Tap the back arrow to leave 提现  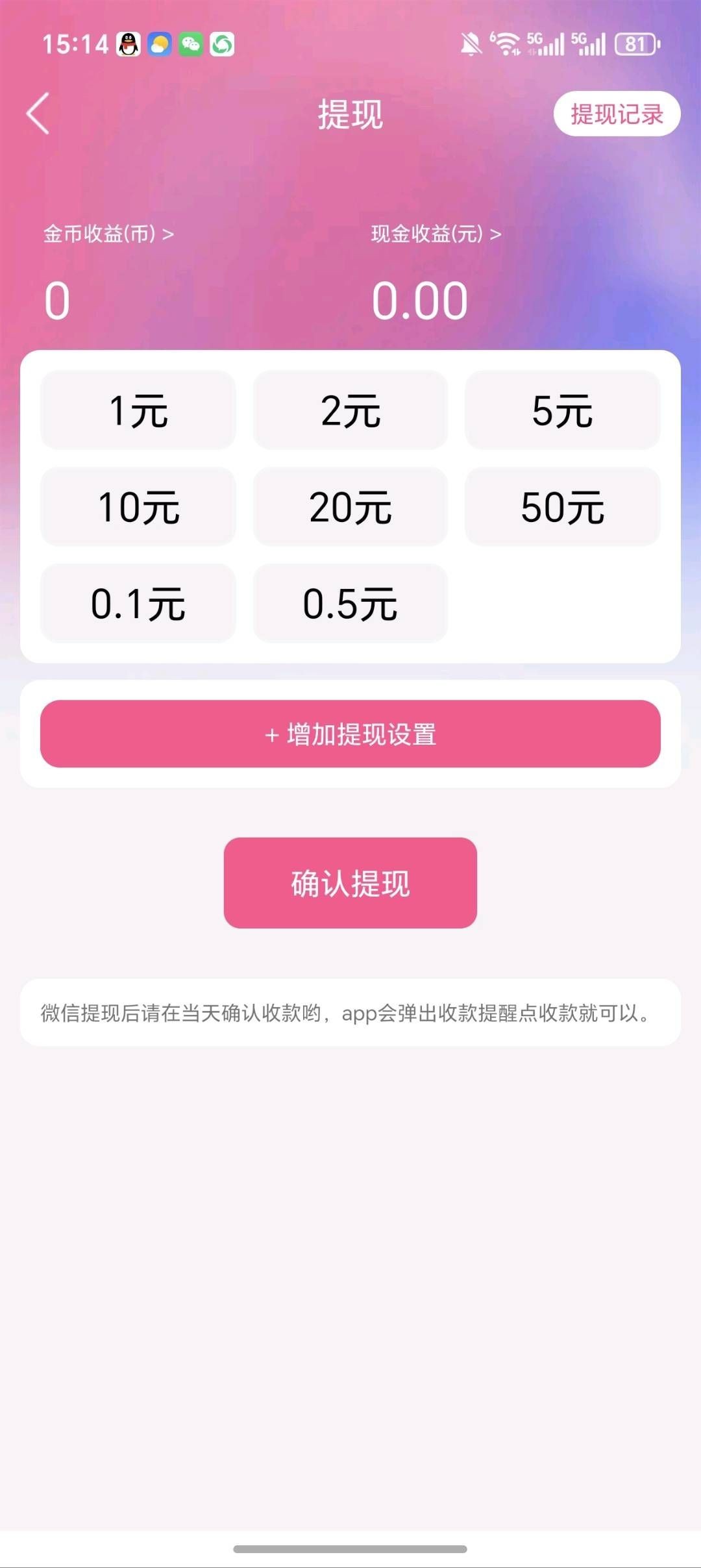coord(37,114)
